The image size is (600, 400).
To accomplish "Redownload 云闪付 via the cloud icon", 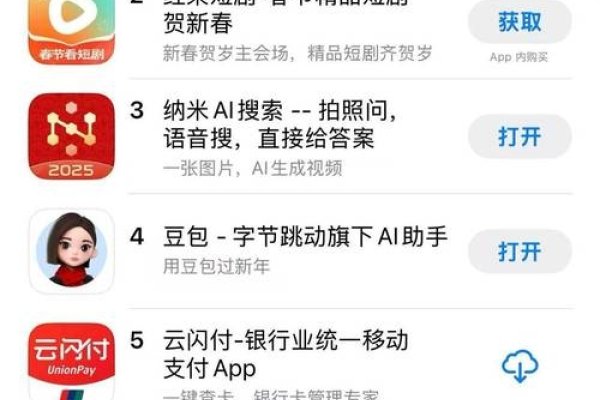I will [519, 365].
